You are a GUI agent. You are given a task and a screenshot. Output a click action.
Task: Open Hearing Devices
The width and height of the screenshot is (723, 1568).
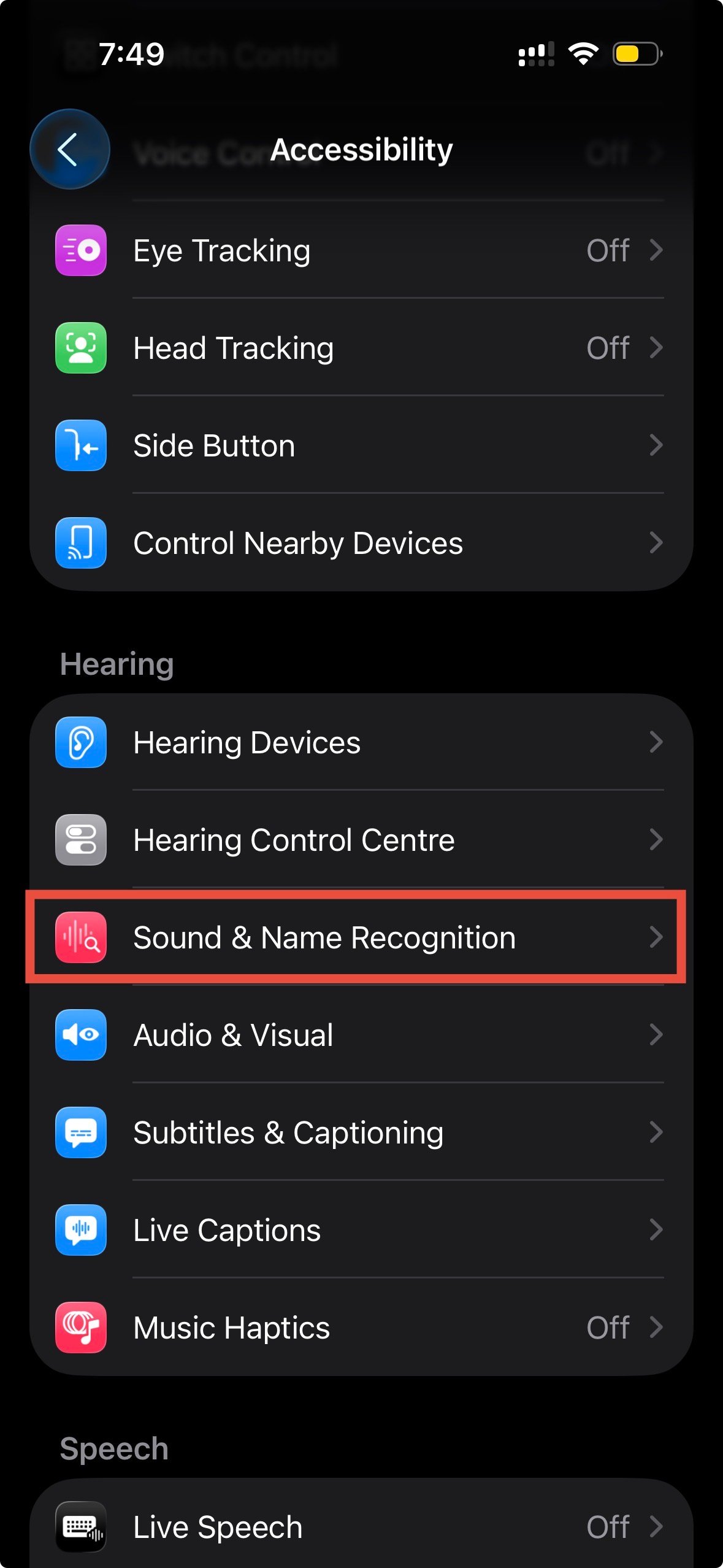[x=361, y=742]
